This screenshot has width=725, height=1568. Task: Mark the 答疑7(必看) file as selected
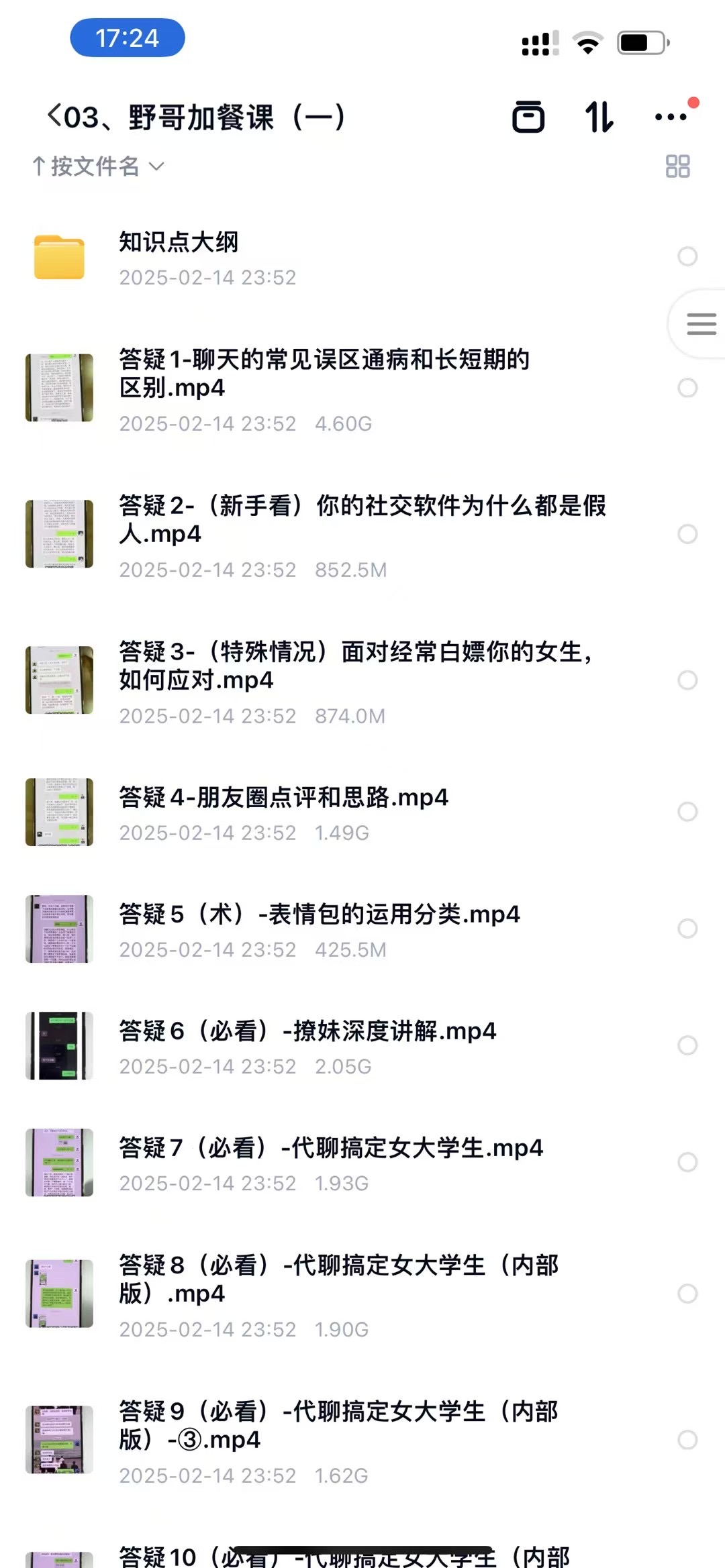coord(687,1162)
